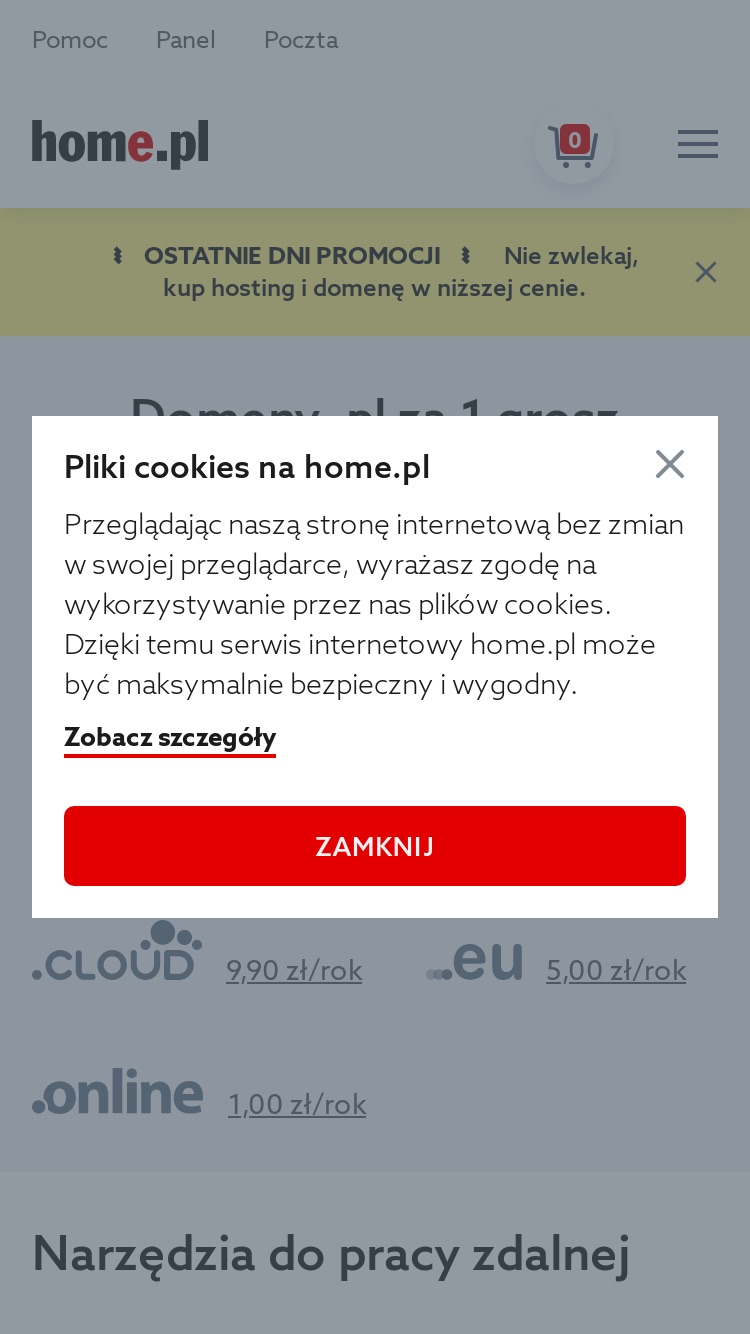Select the .eu 5,00 zł/rok price link

tap(616, 970)
